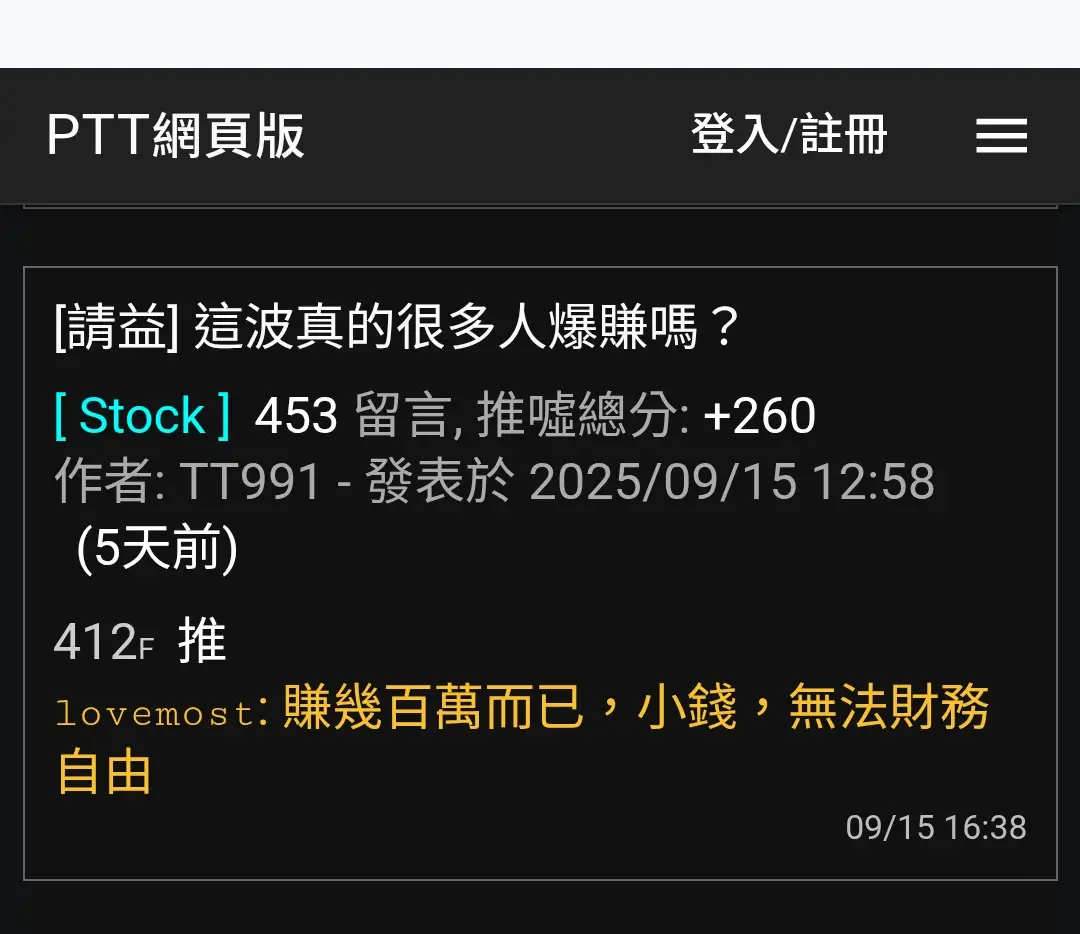Go to PTT網頁版 home
This screenshot has height=934, width=1080.
coord(175,136)
